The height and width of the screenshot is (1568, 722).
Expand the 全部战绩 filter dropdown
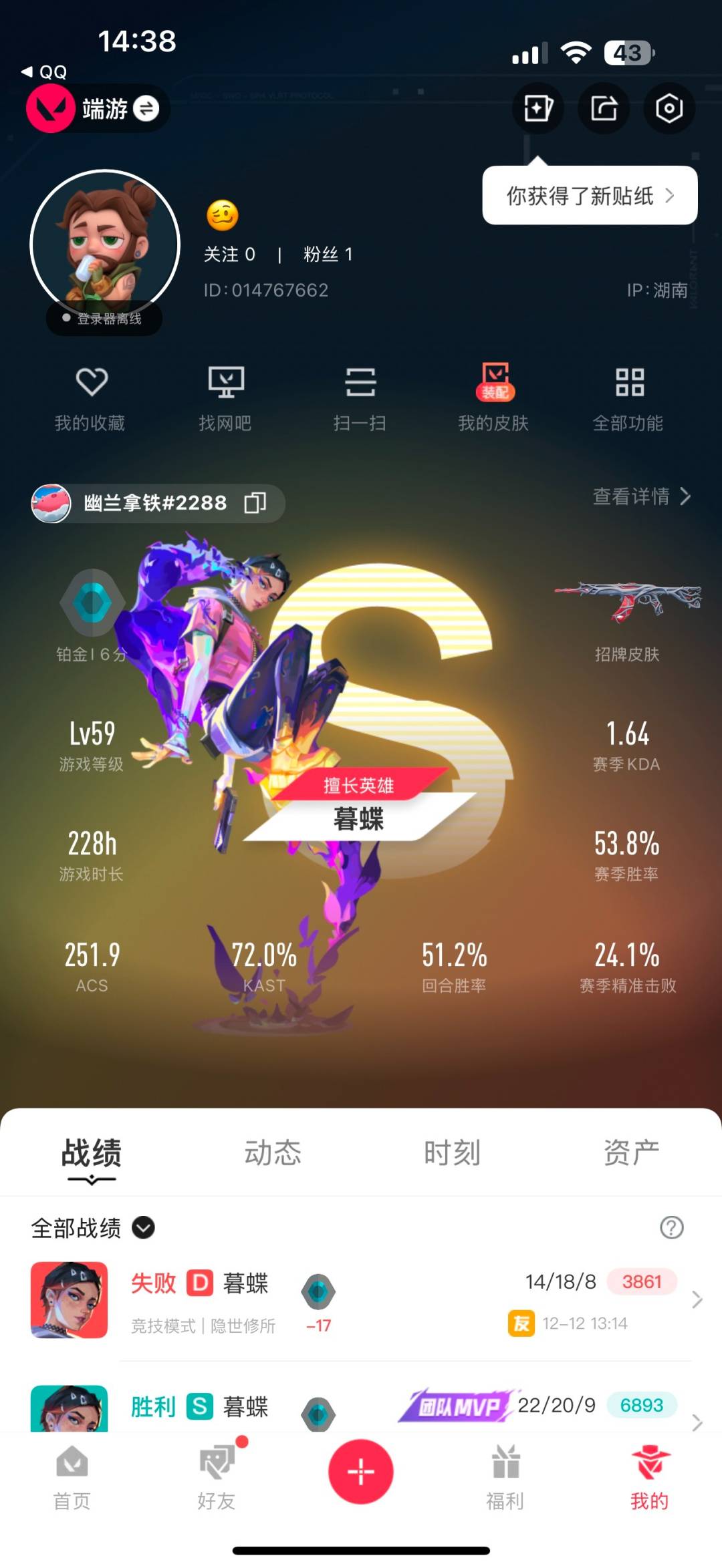point(141,1228)
